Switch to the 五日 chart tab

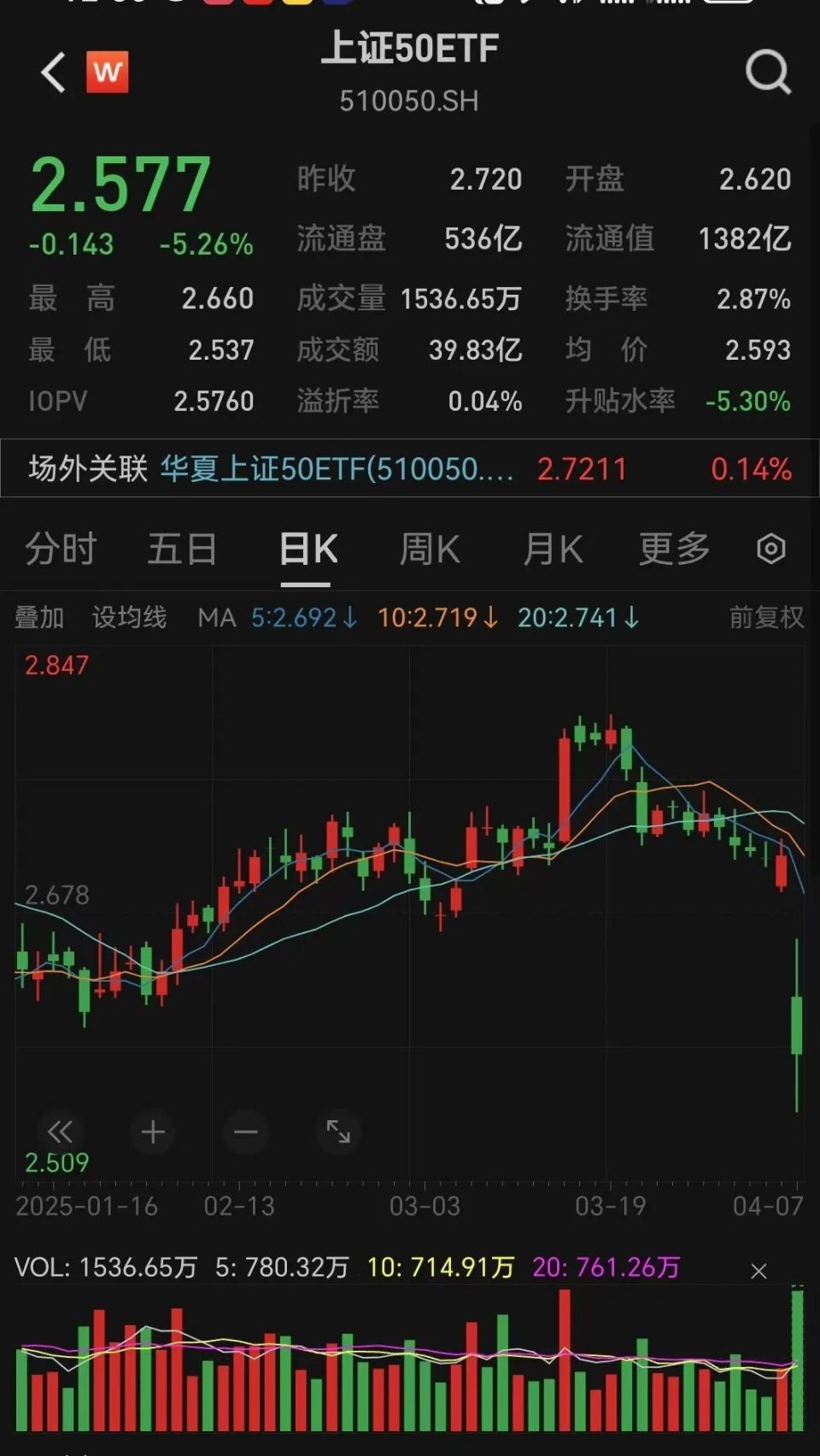tap(182, 549)
